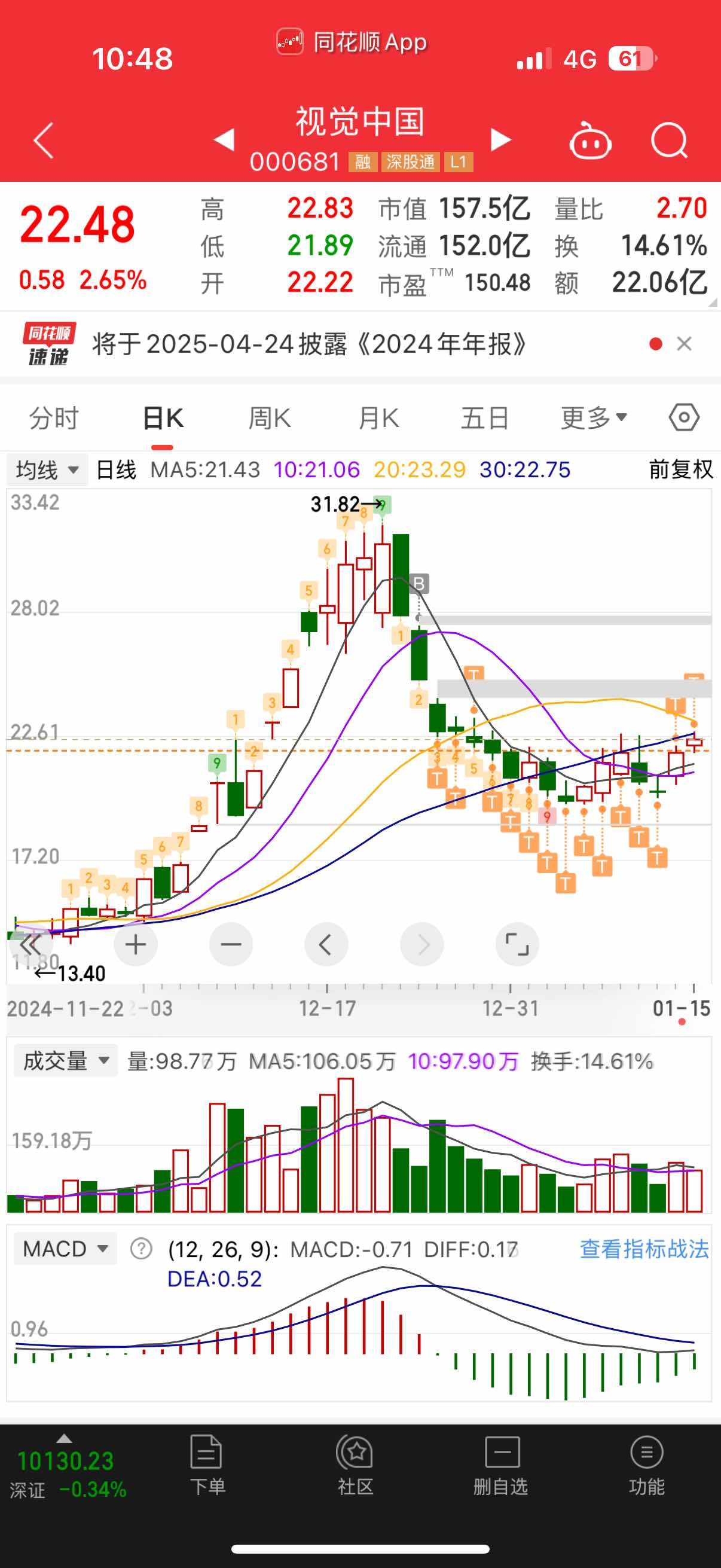Zoom in the K-line chart
Screen dimensions: 721x1568
coord(136,944)
